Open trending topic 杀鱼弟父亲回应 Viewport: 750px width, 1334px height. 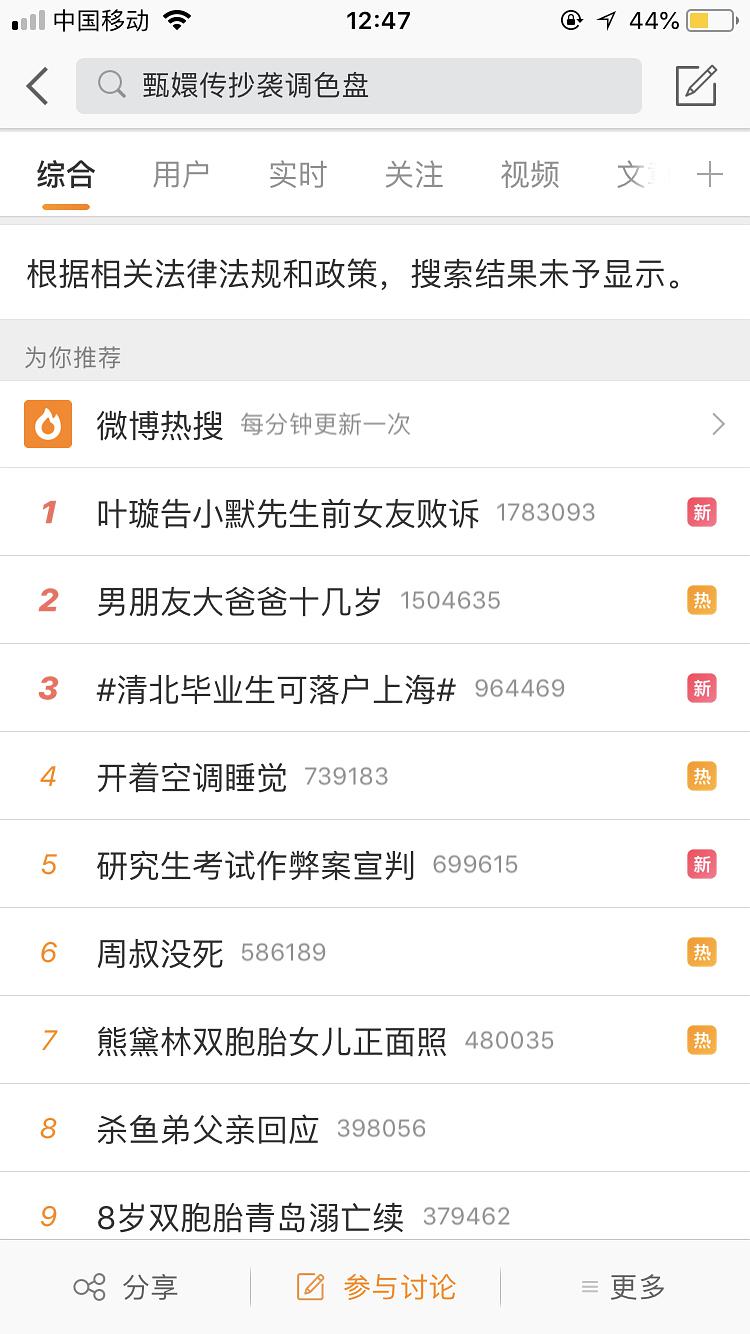(208, 1129)
